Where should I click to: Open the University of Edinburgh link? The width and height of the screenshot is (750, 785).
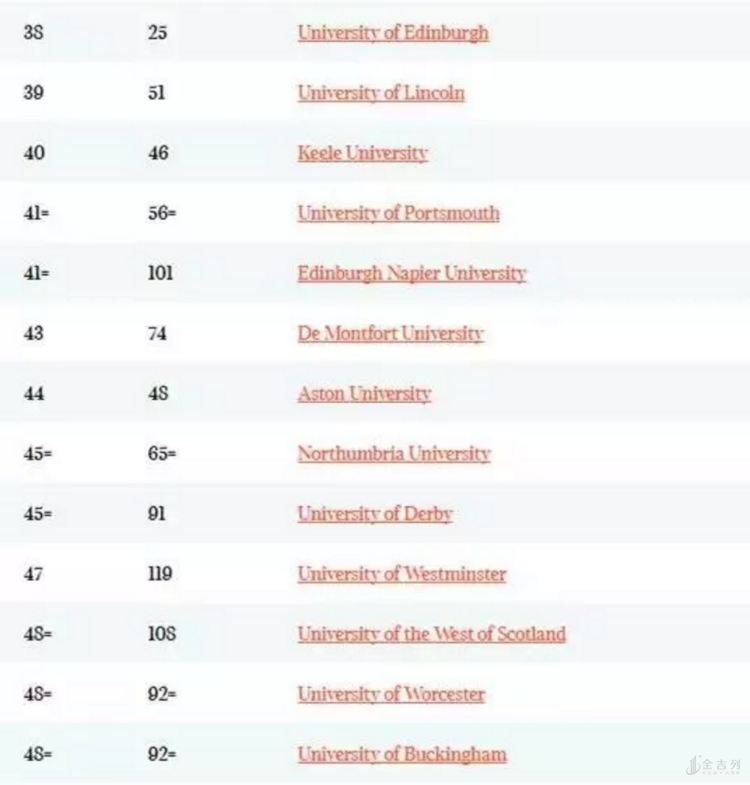coord(393,33)
